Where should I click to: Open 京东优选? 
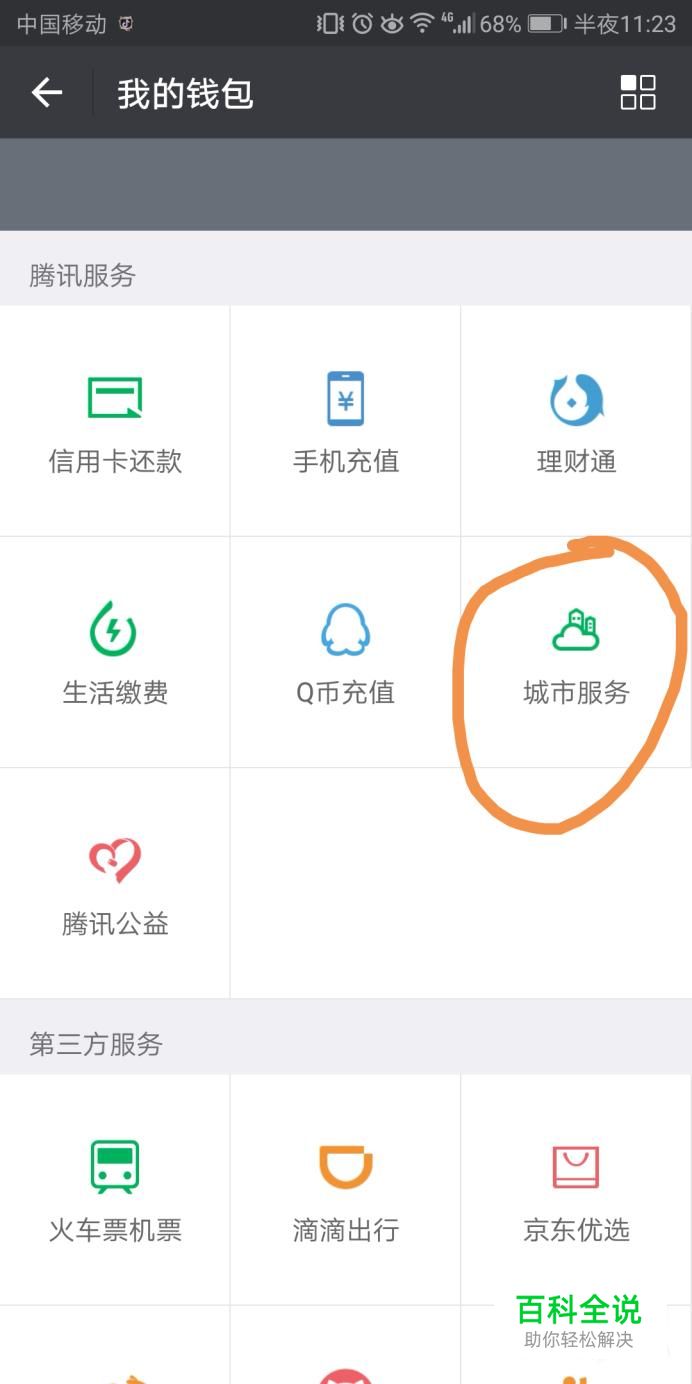point(576,1190)
